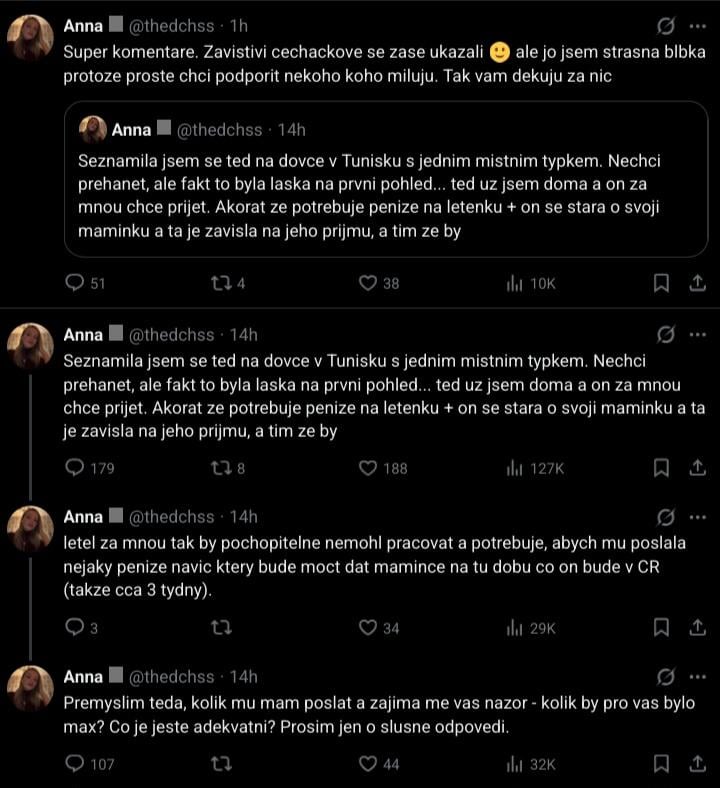Open Anna's profile picture on the 1h tweet
The width and height of the screenshot is (720, 788).
pyautogui.click(x=31, y=38)
